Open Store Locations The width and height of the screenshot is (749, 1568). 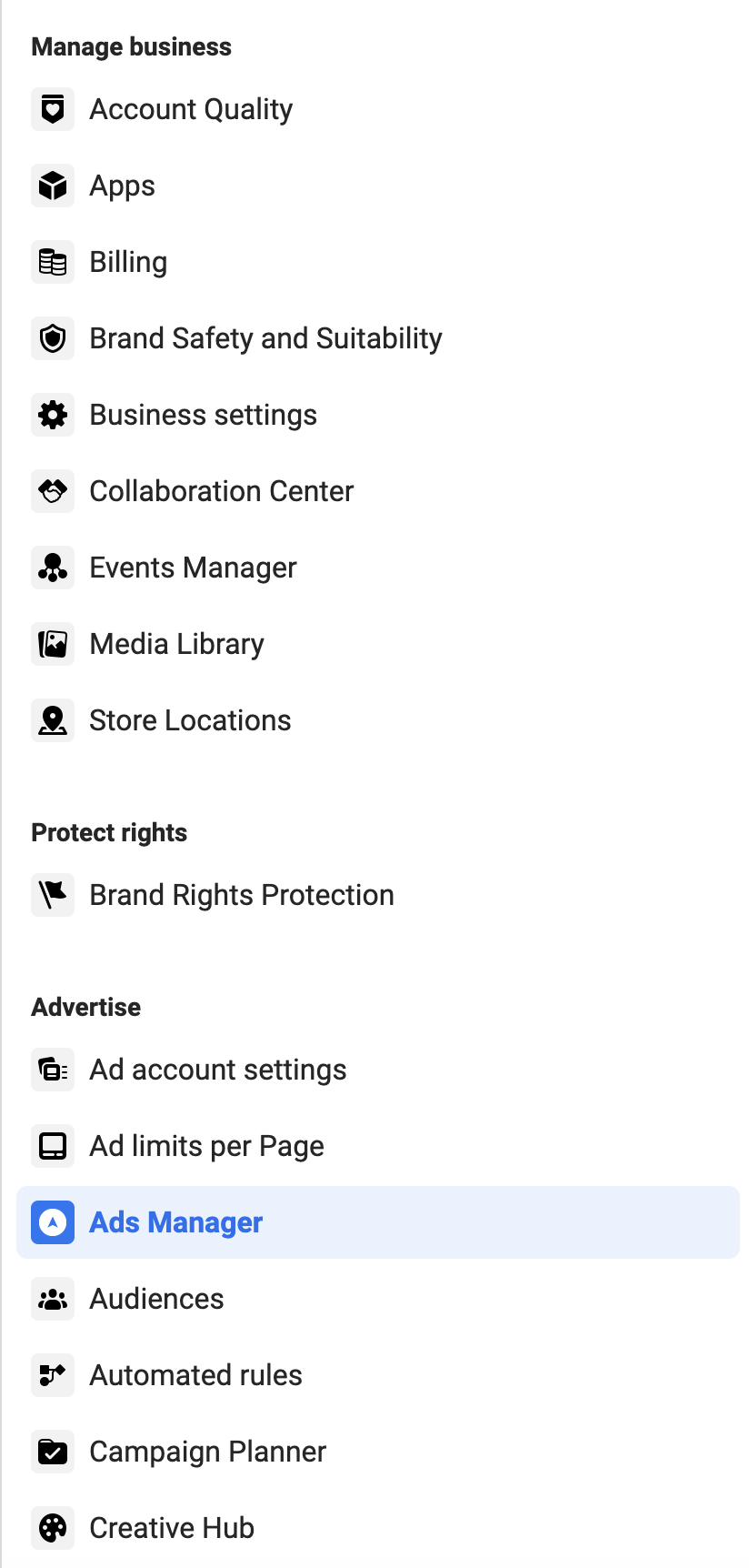tap(378, 720)
